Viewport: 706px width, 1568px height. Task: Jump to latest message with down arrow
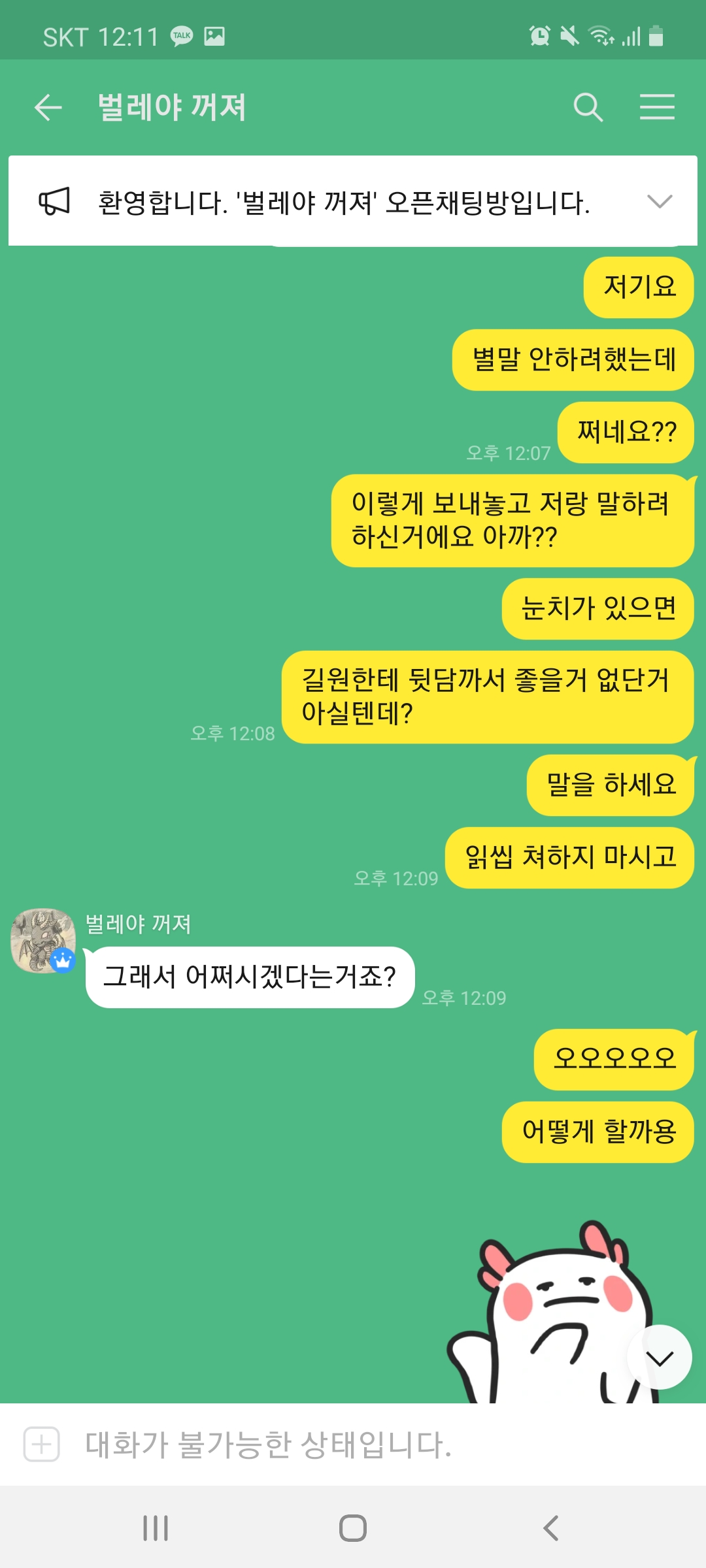659,1358
